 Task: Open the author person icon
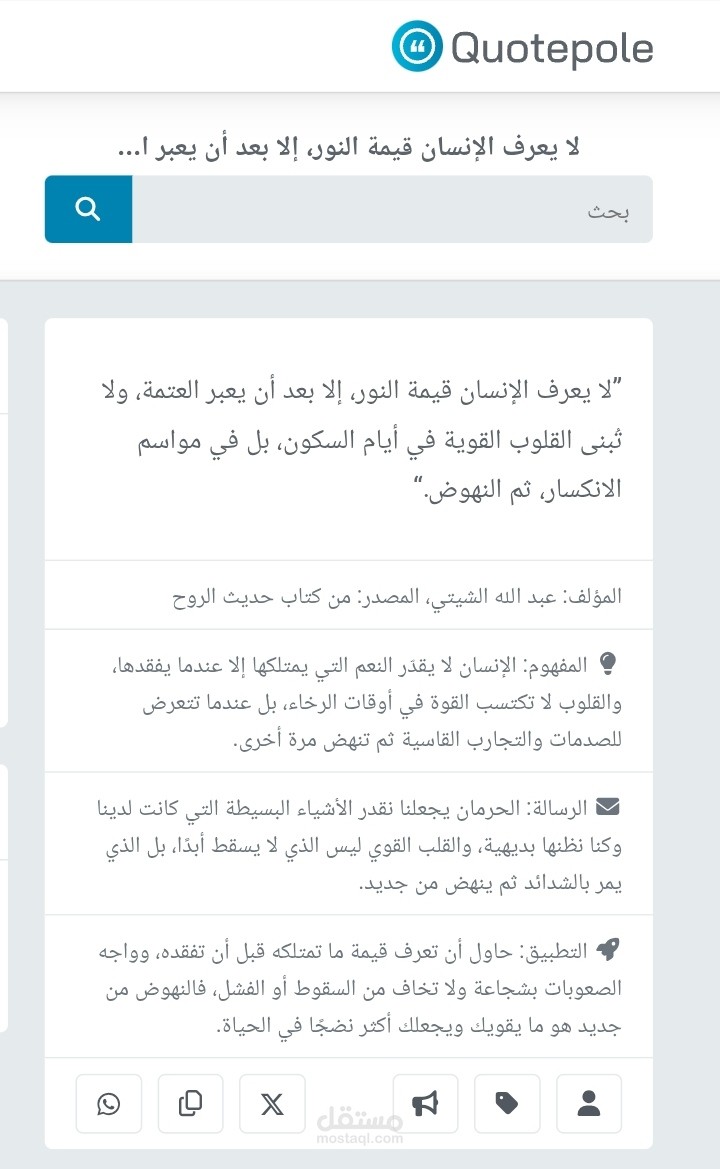(x=589, y=1104)
